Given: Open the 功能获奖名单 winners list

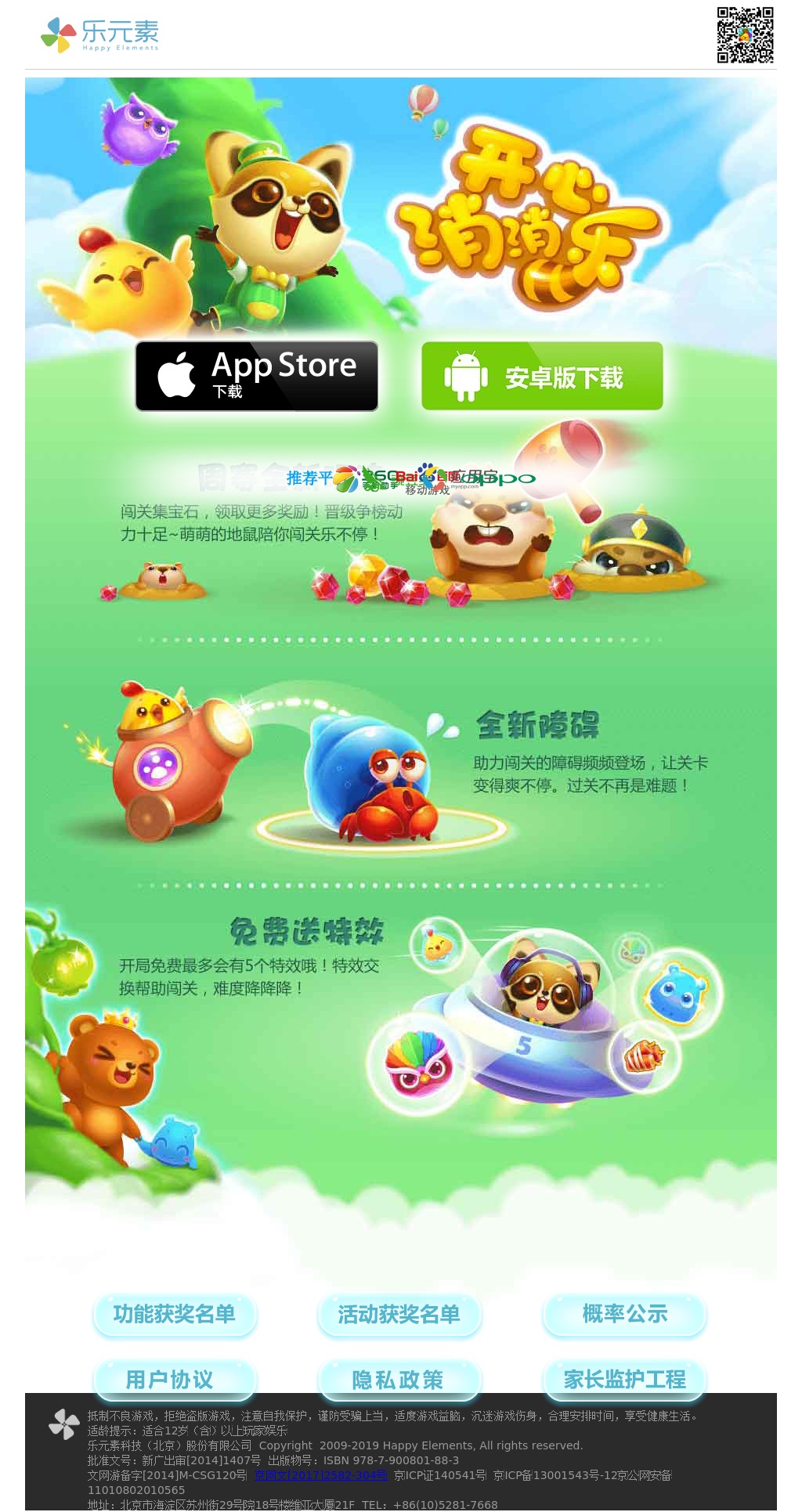Looking at the screenshot, I should [175, 1315].
